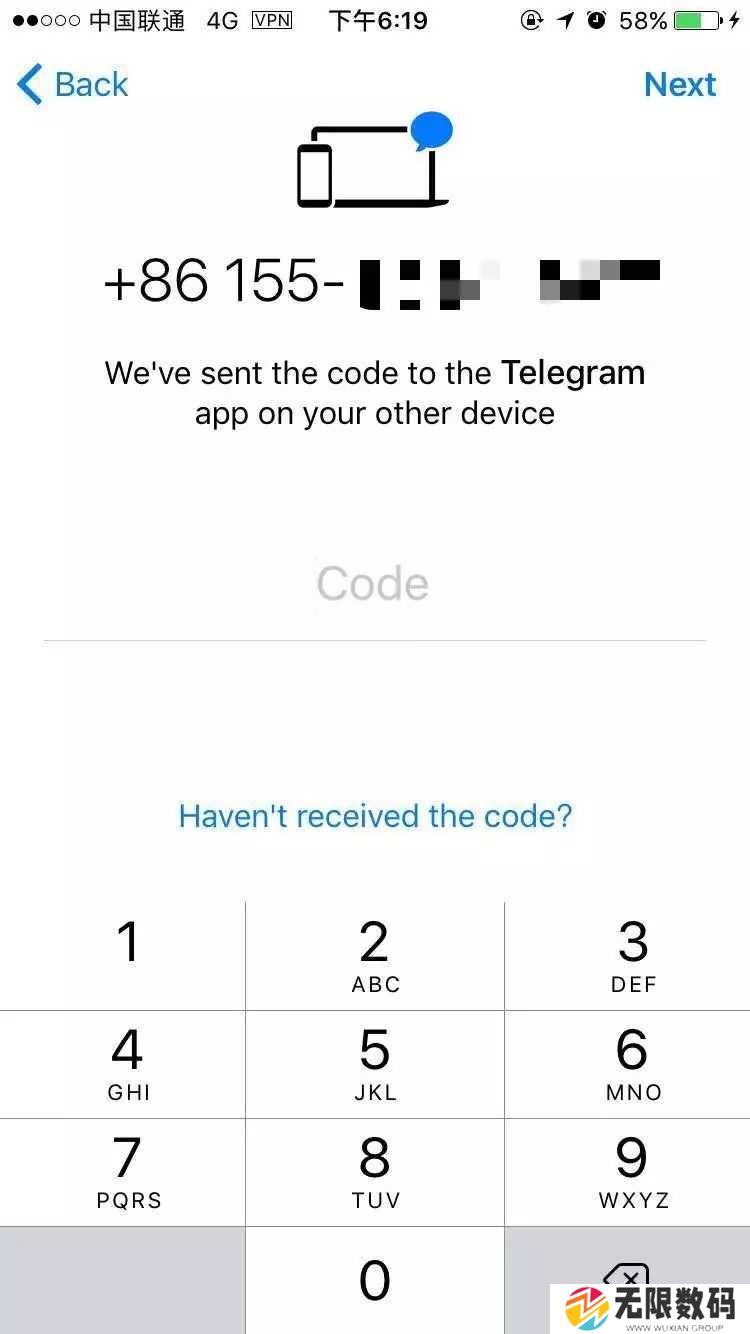Screen dimensions: 750x1334
Task: Enter digit 9 on the keypad
Action: [x=628, y=1172]
